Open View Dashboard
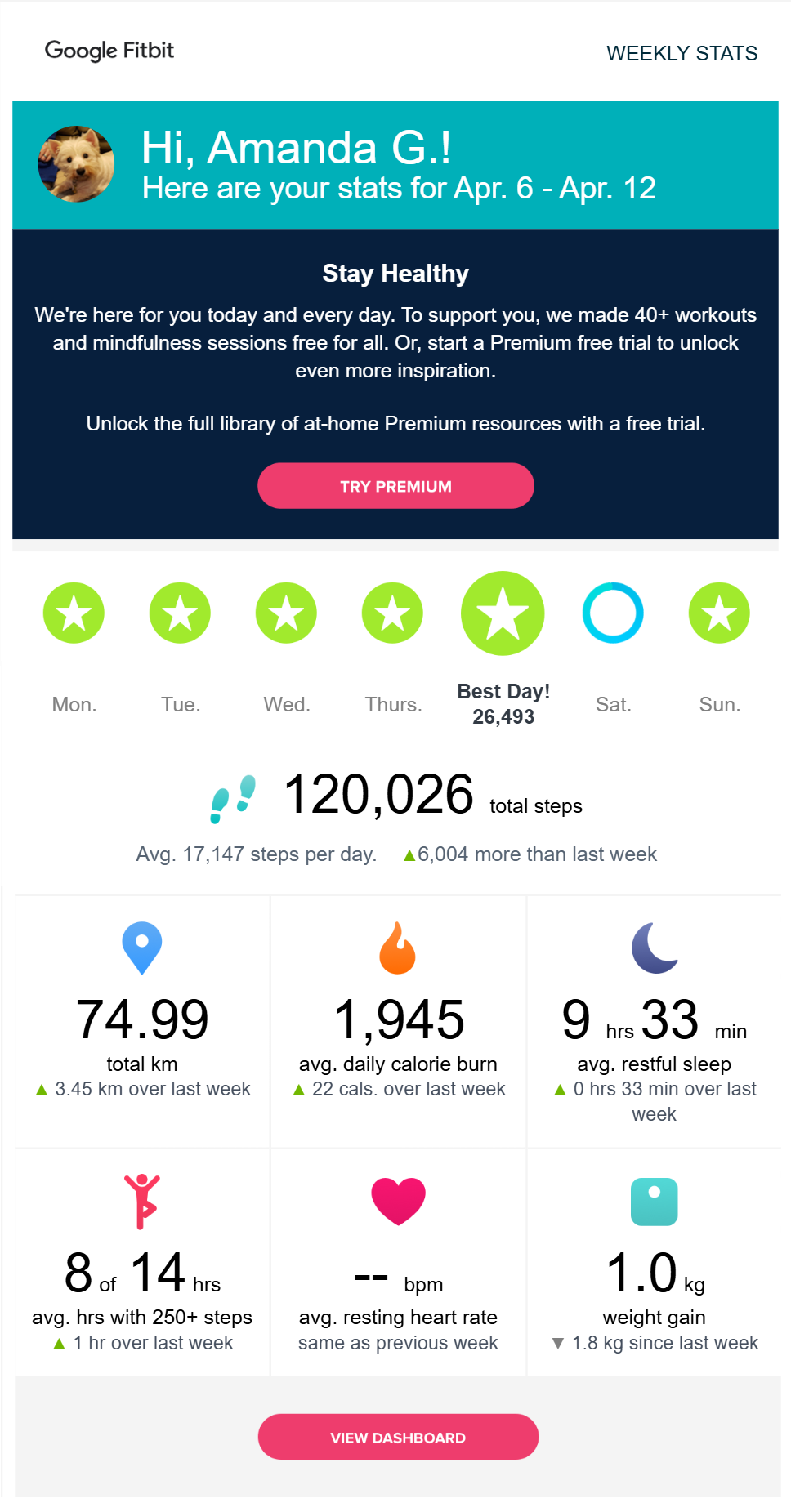The image size is (791, 1512). tap(398, 1437)
